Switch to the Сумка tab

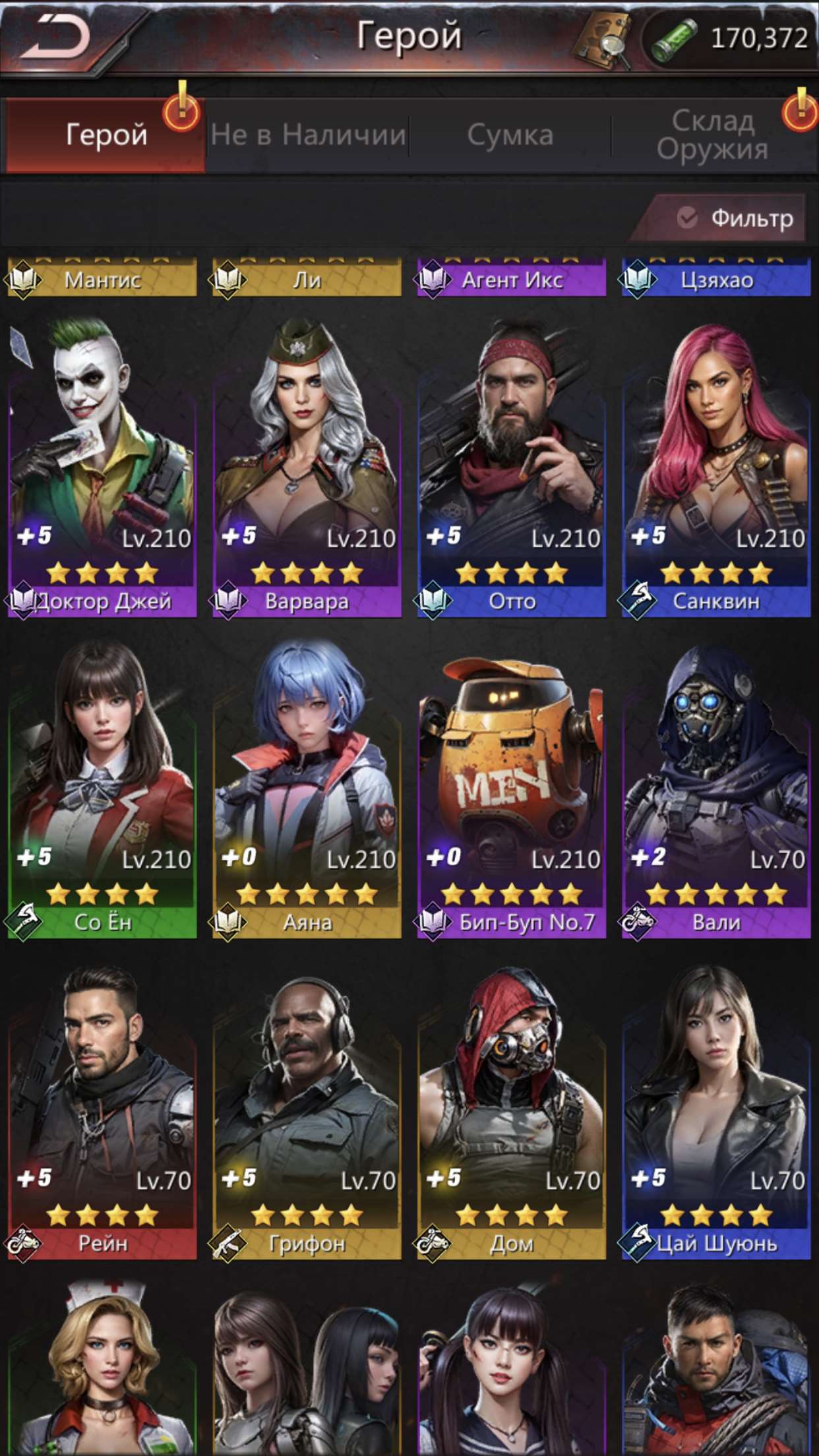point(510,135)
